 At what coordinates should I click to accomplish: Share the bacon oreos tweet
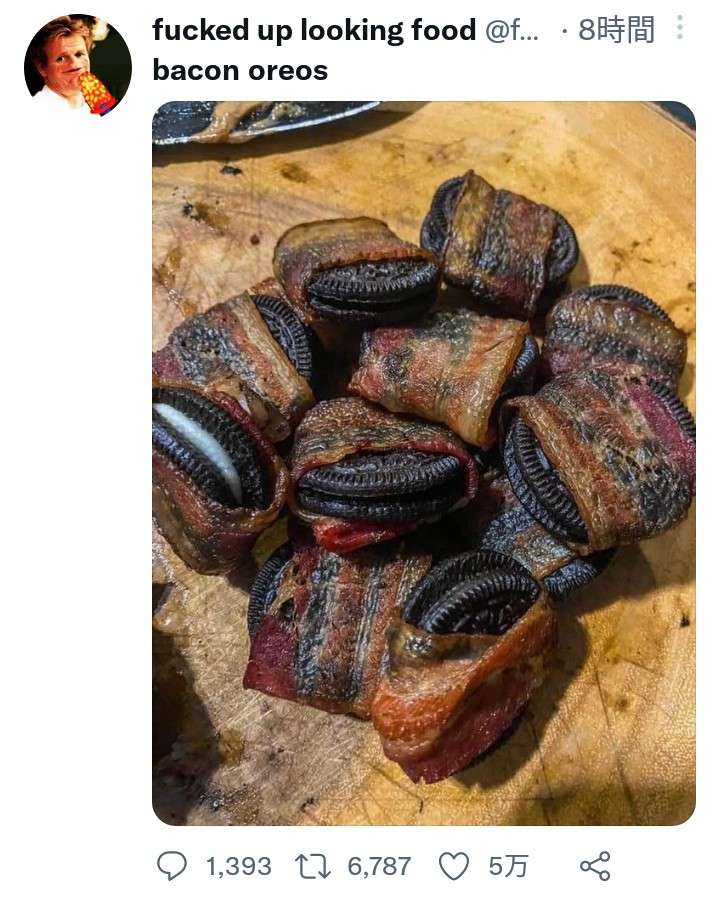pos(595,865)
